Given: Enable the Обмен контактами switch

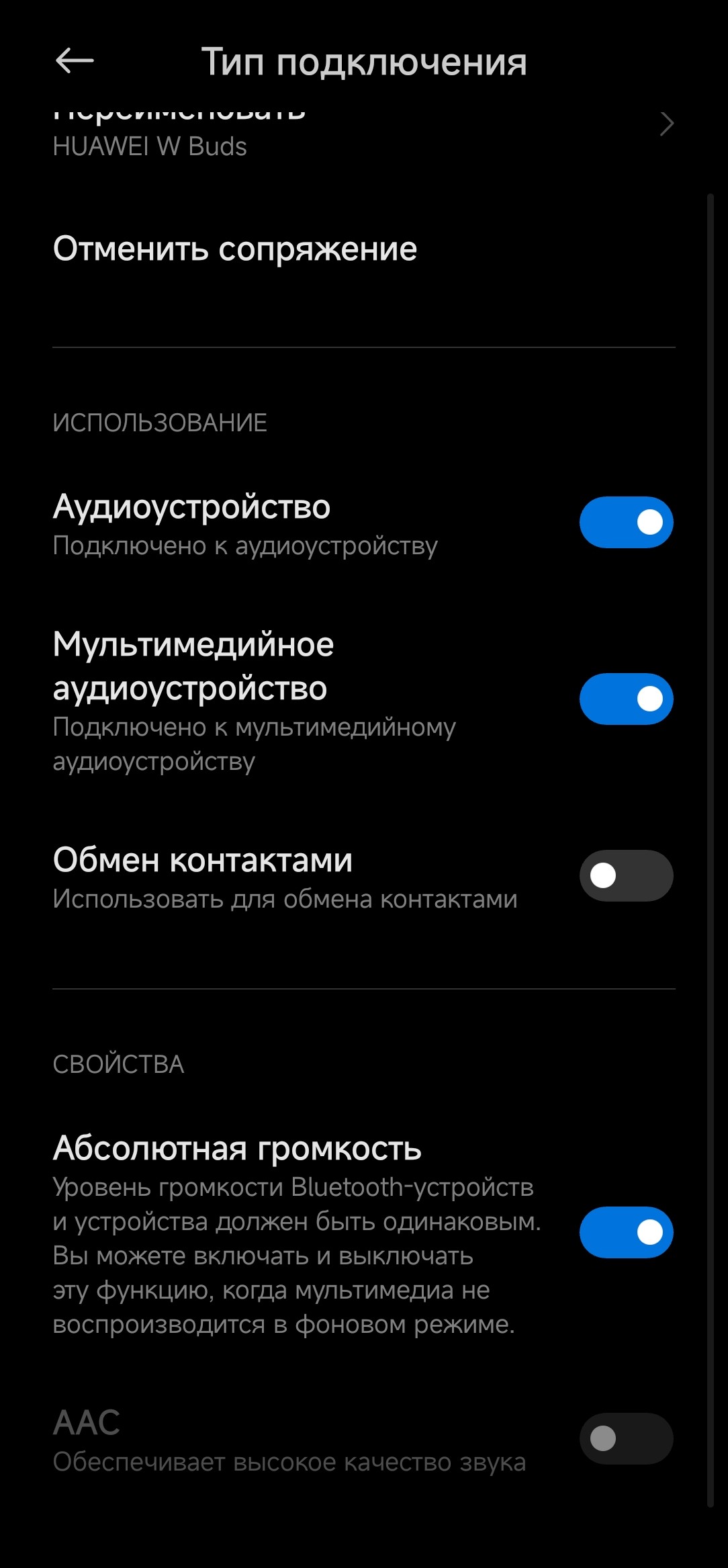Looking at the screenshot, I should pos(626,875).
